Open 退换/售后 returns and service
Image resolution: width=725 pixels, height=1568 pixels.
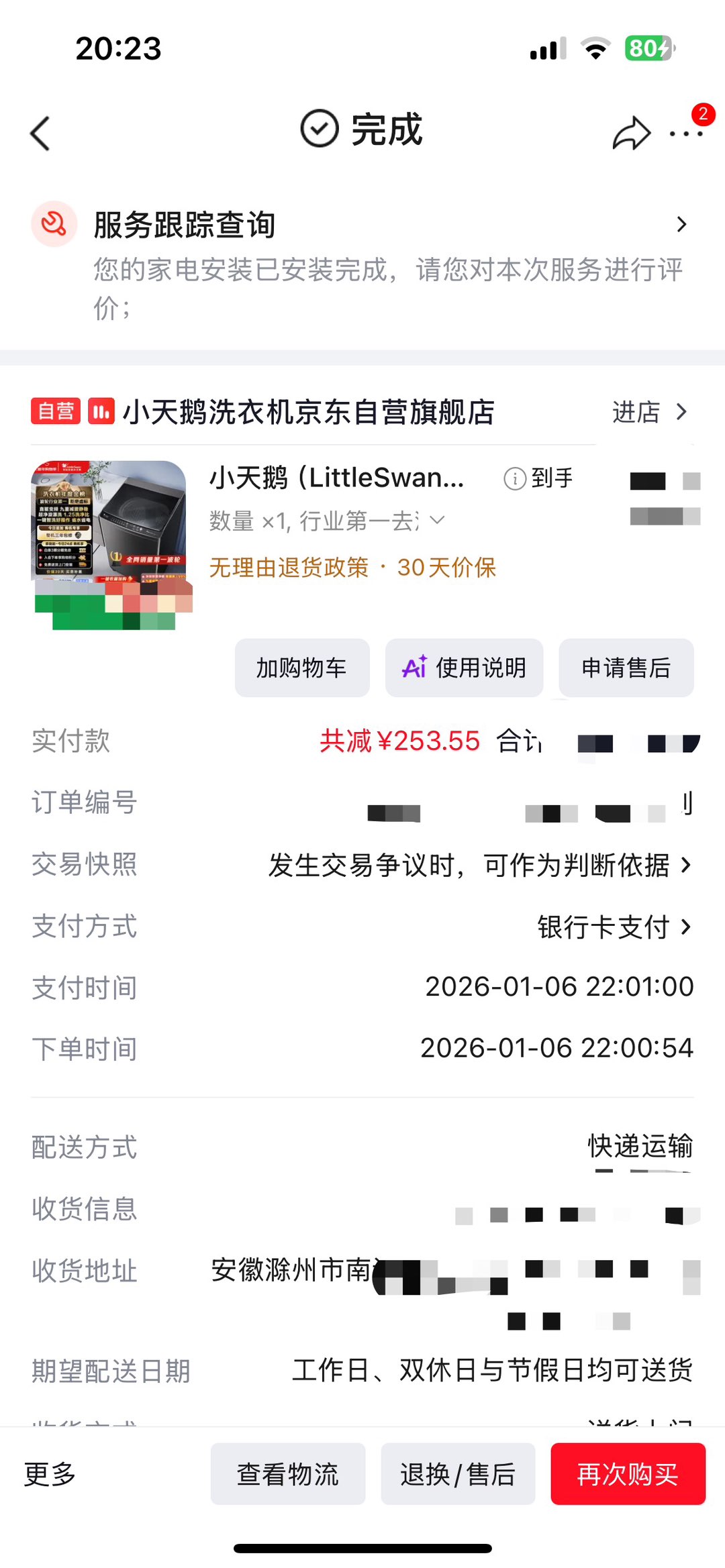coord(458,1474)
